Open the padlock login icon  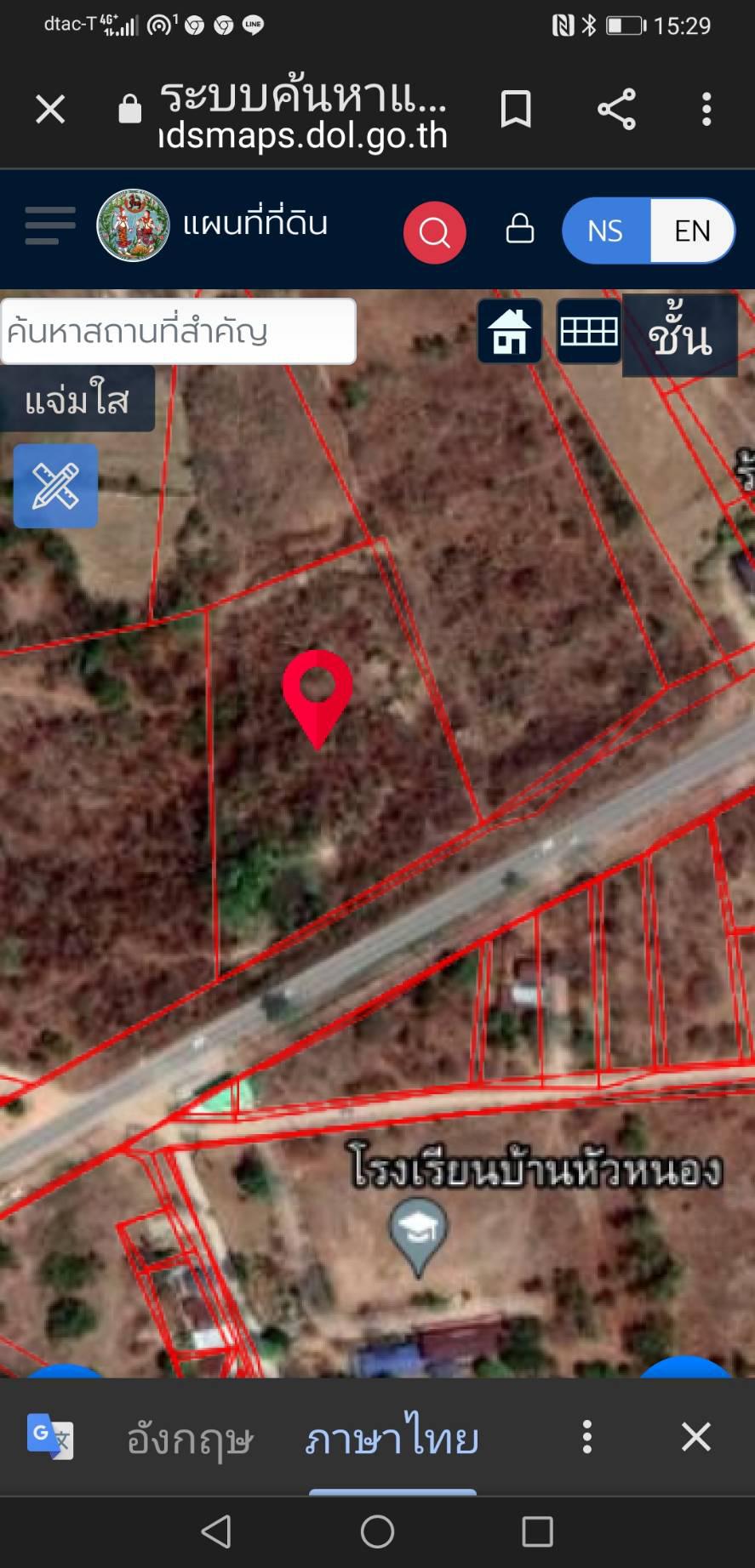(519, 229)
